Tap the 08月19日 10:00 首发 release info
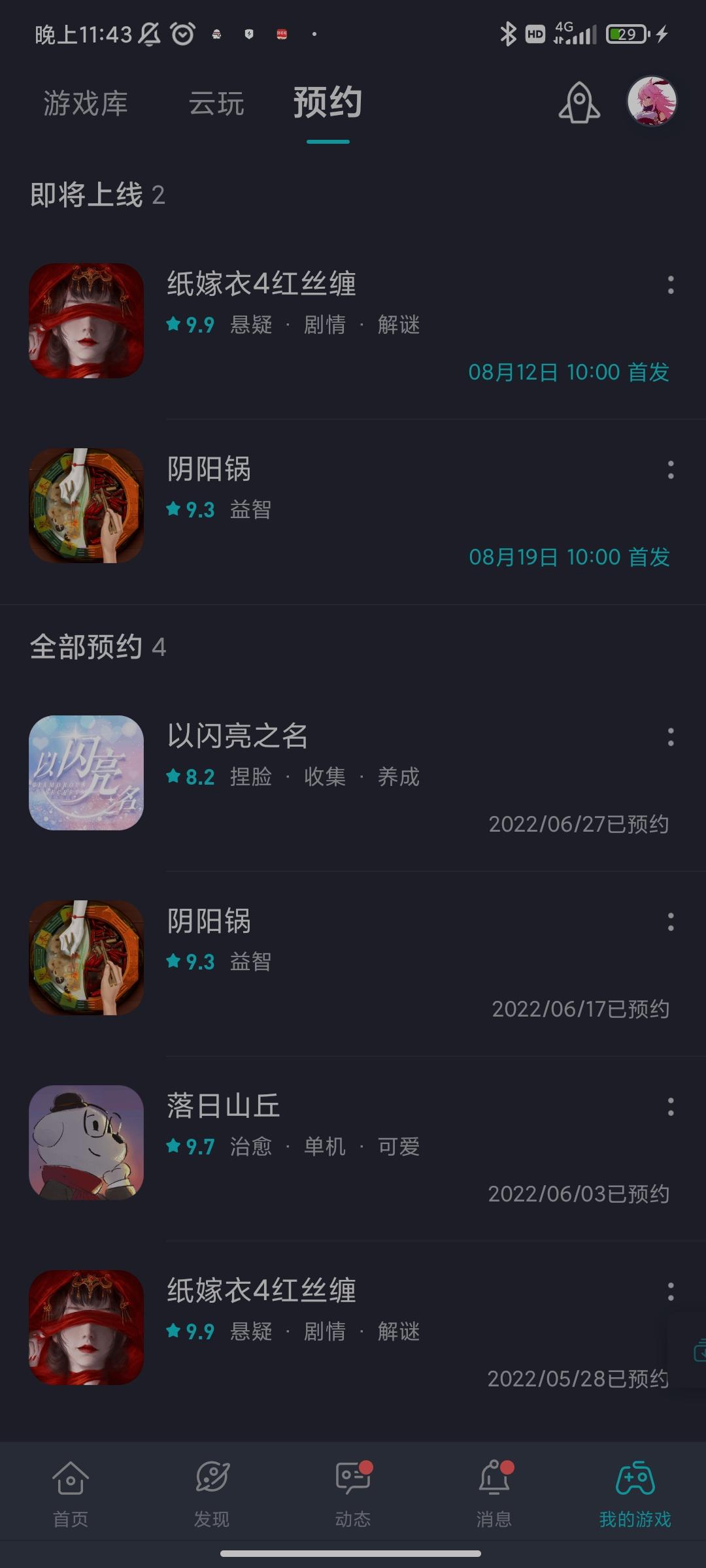706x1568 pixels. [570, 558]
